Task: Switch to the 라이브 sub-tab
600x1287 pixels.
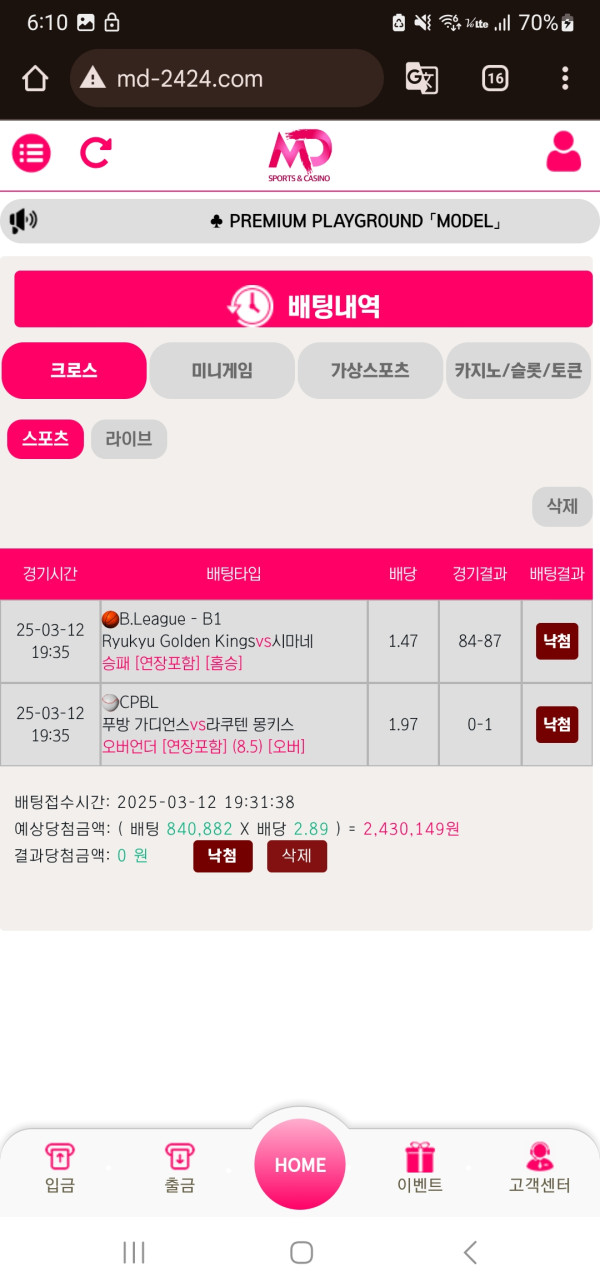Action: tap(129, 439)
